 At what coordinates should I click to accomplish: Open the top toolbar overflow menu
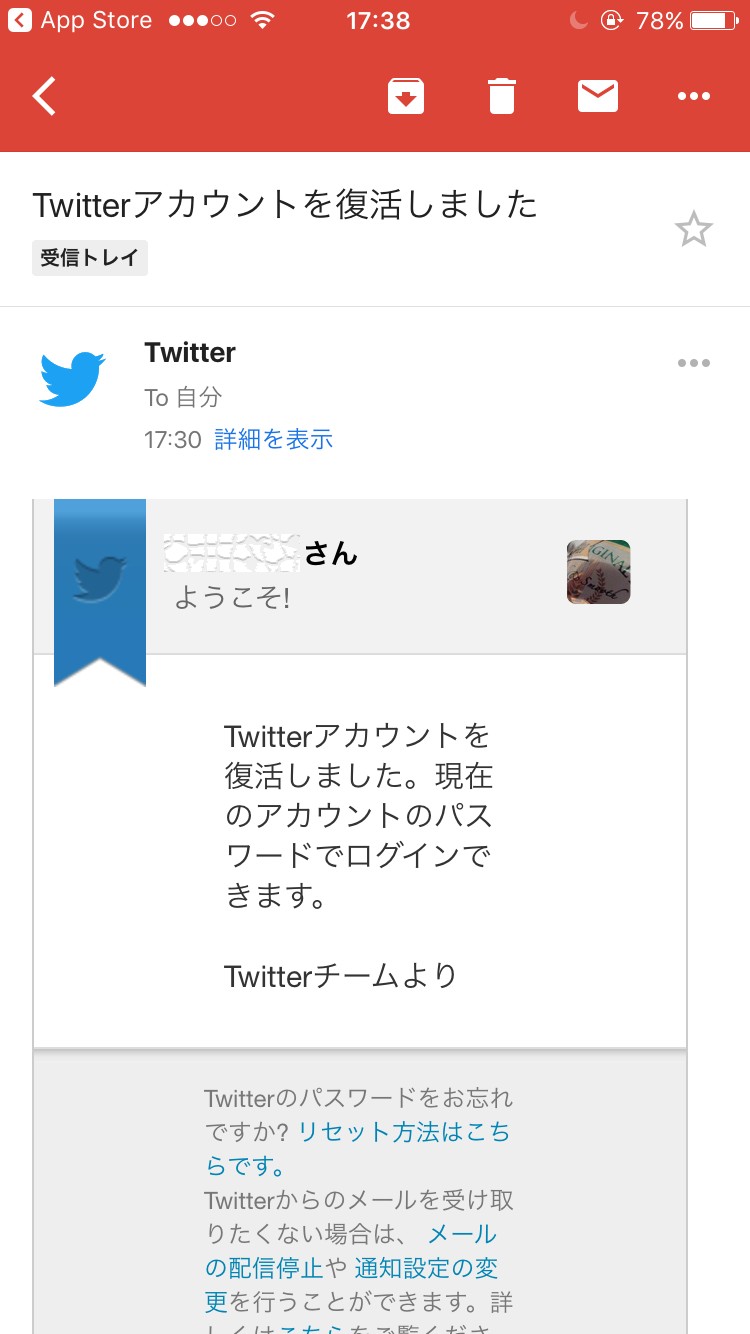[x=693, y=97]
